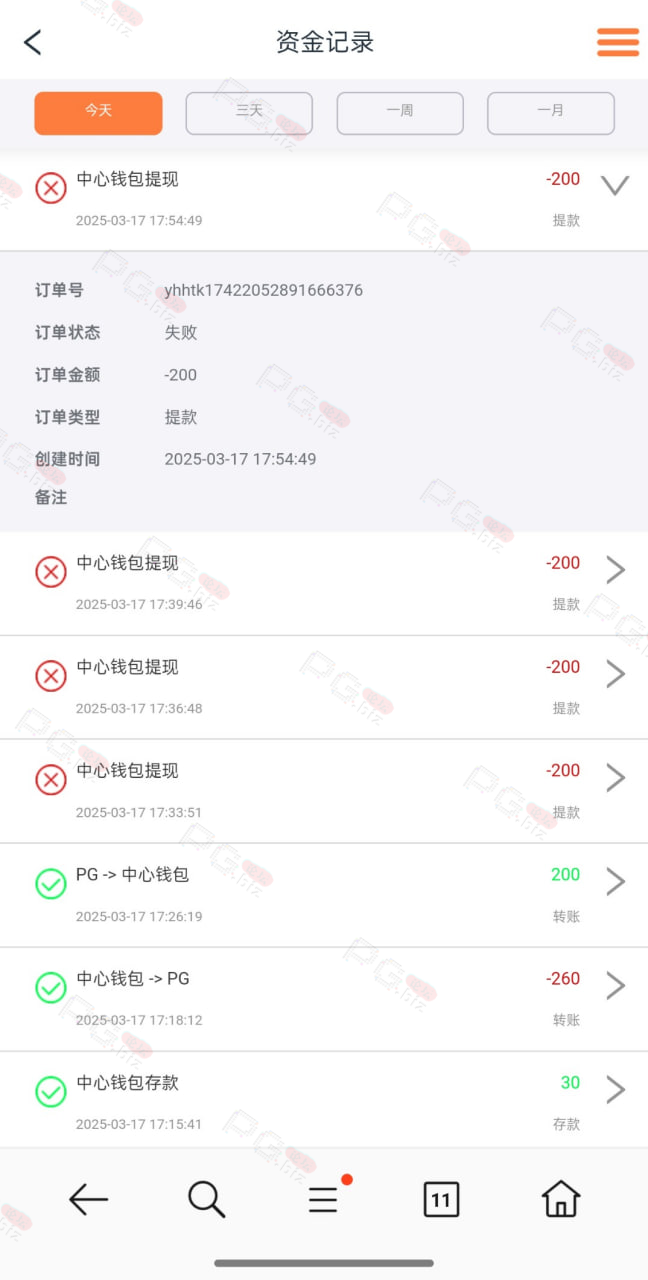
Task: Expand the 17:36:48 中心钱包提现 record
Action: click(324, 687)
